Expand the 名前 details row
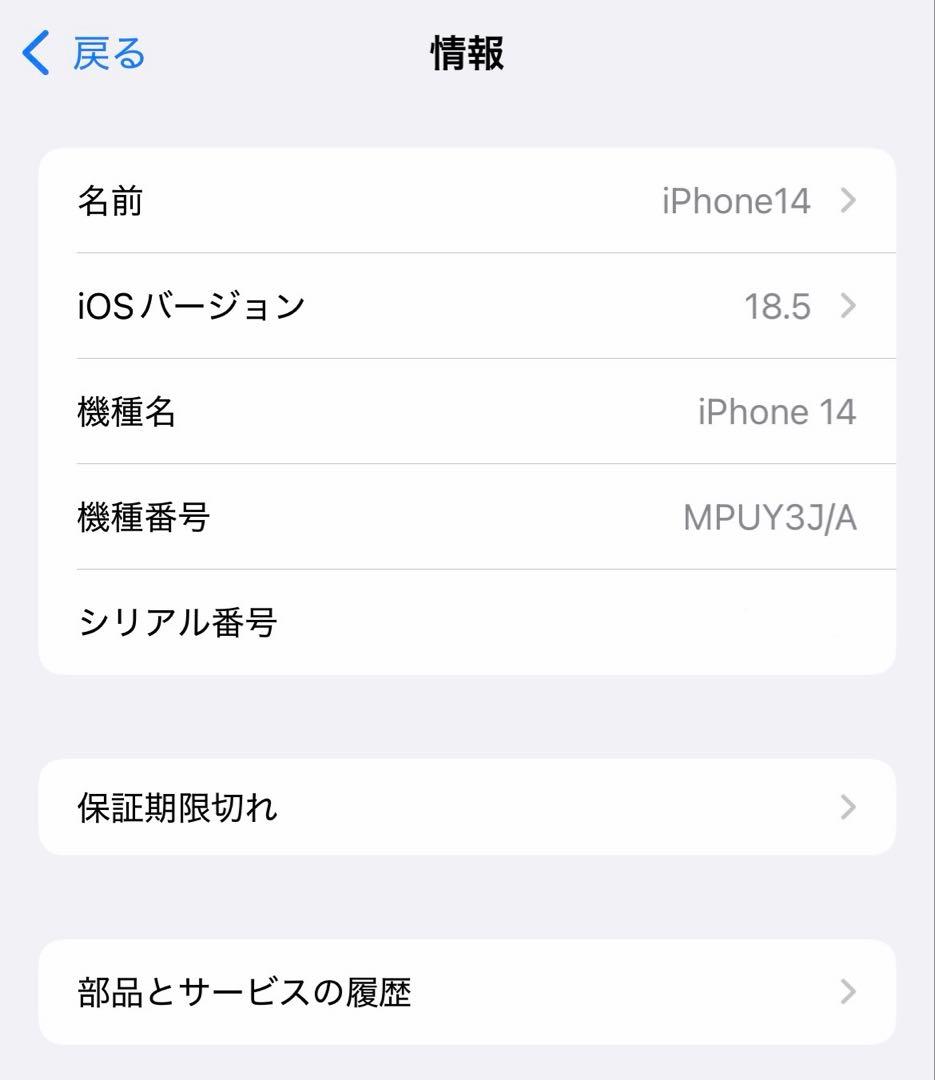The height and width of the screenshot is (1080, 935). coord(467,200)
